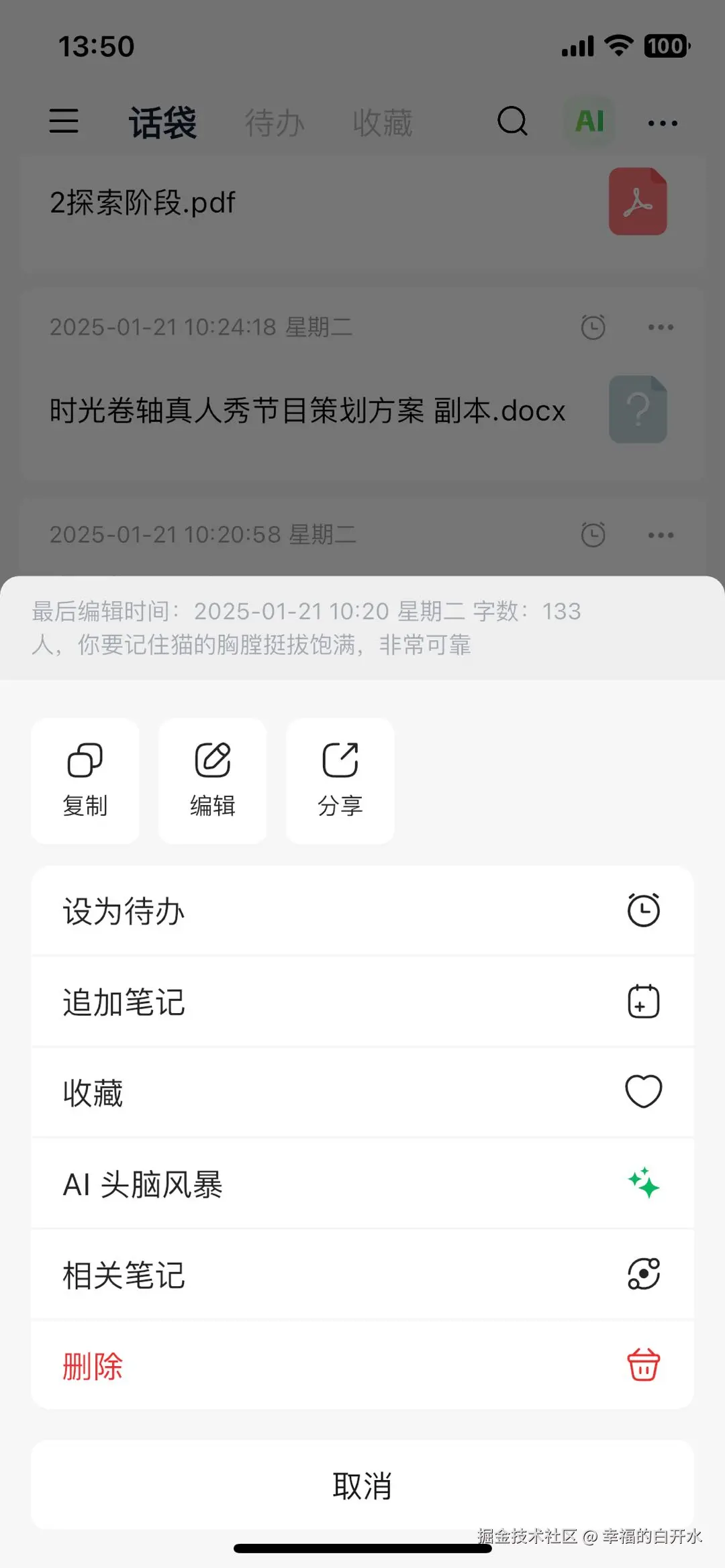Toggle the collect (收藏) option in the sheet

[362, 1092]
